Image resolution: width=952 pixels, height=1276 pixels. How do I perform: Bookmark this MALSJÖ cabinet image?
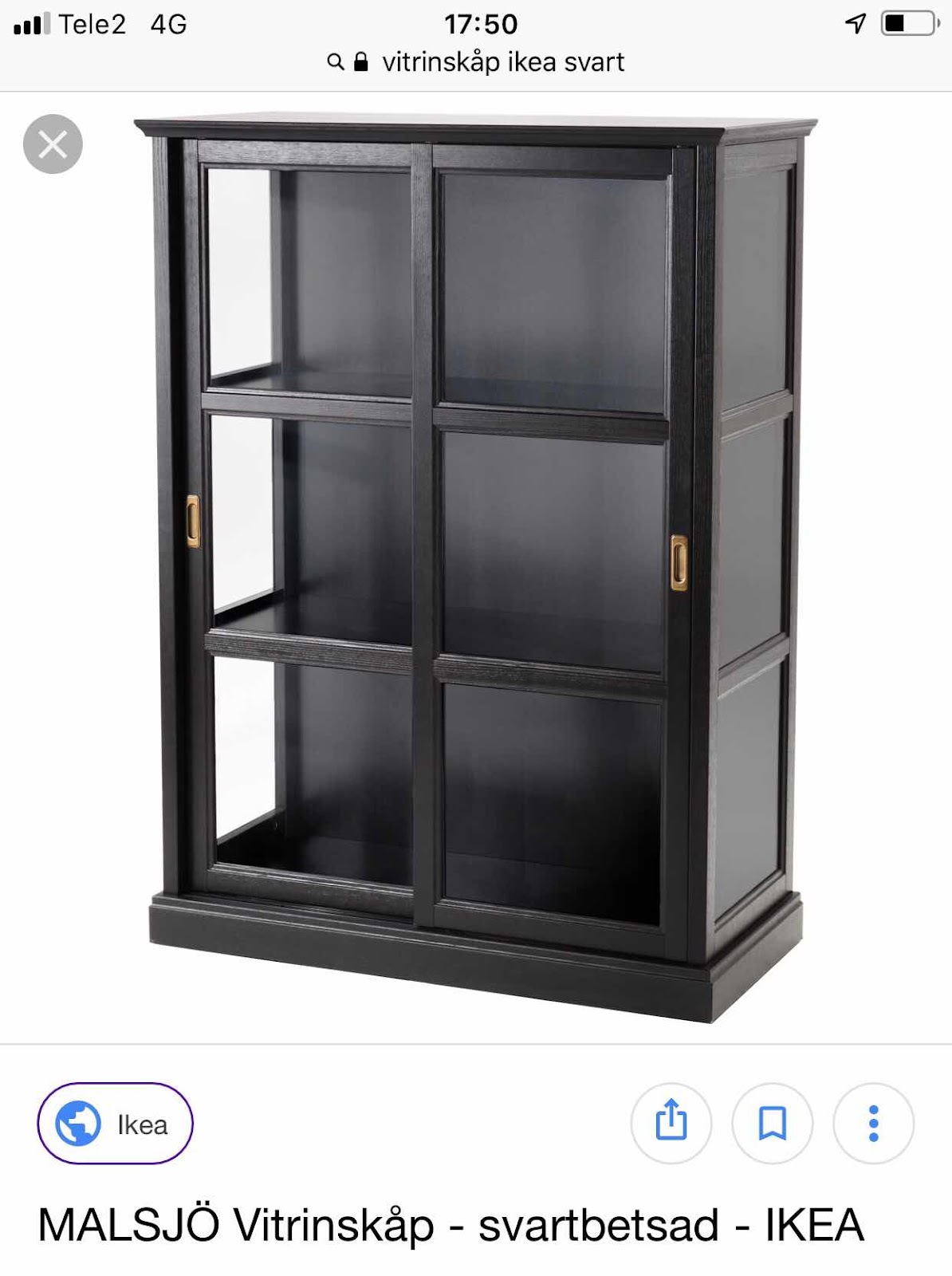tap(772, 1123)
